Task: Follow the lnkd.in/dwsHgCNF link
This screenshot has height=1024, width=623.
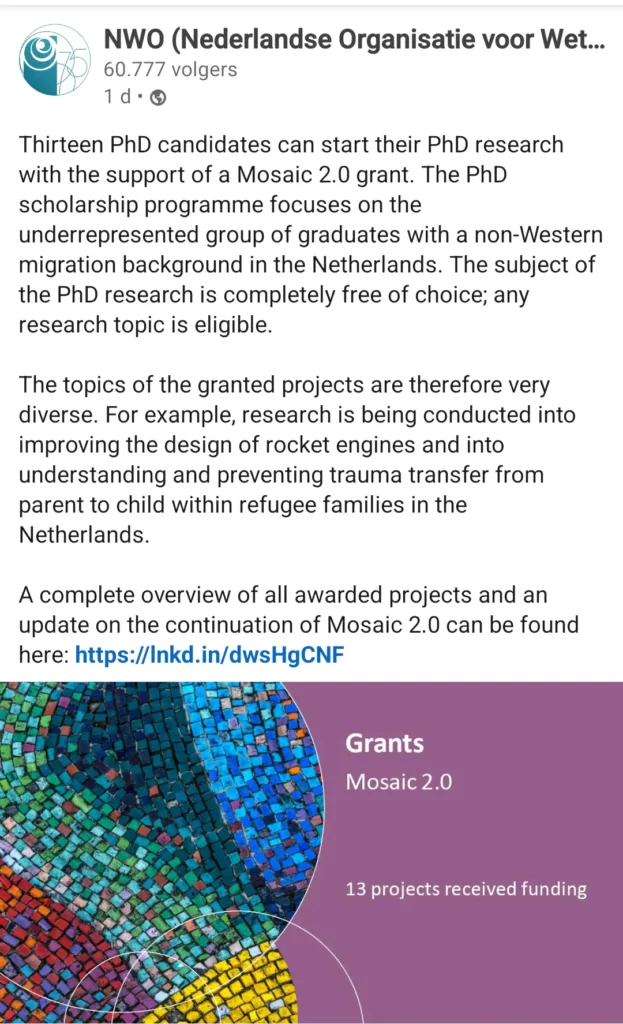Action: (210, 654)
